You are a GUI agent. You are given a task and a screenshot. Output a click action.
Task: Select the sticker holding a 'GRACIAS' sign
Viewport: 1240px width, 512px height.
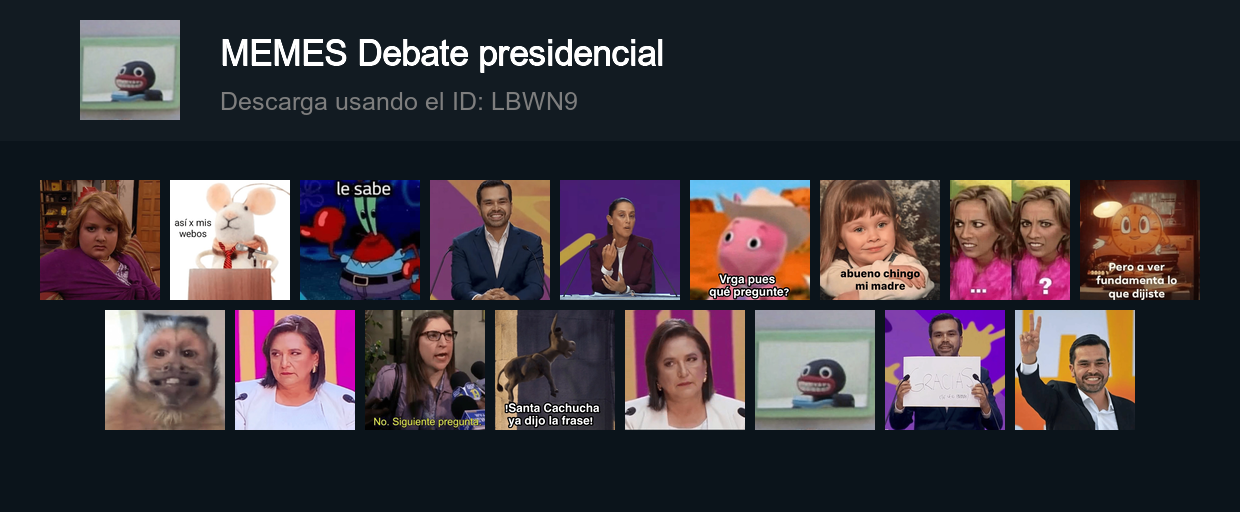tap(945, 370)
